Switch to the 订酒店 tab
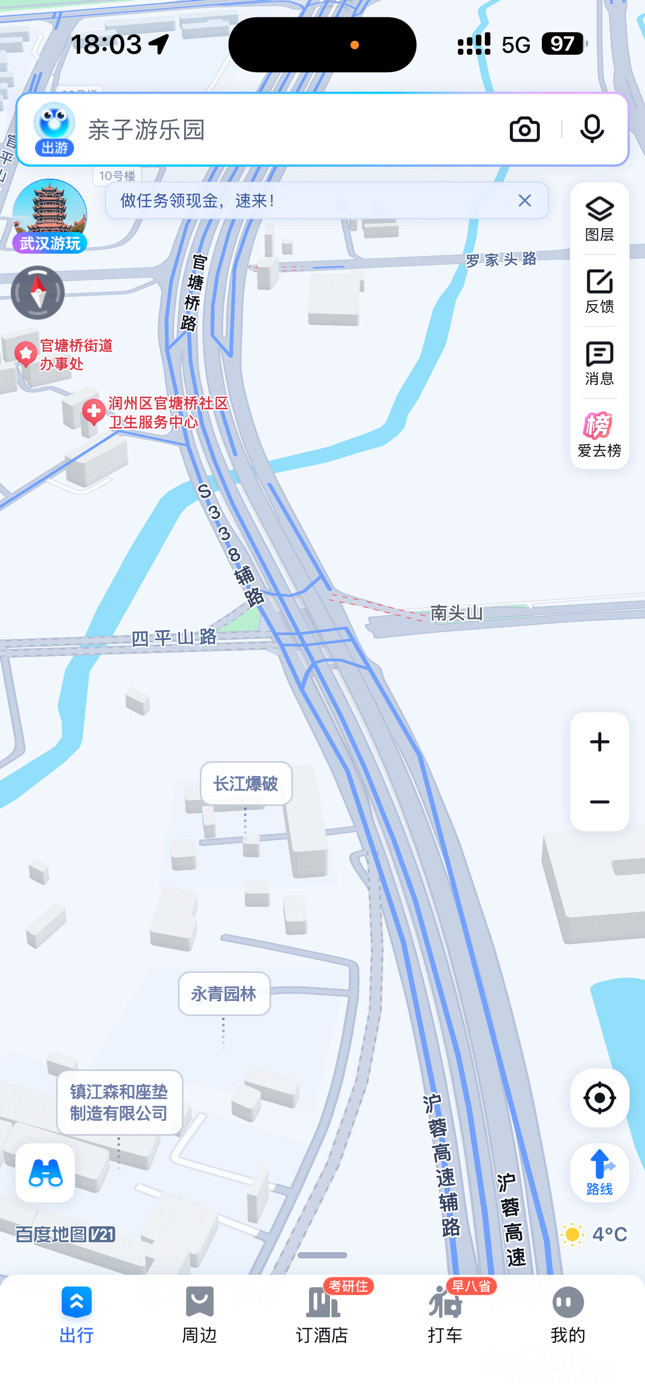This screenshot has width=645, height=1398. pos(322,1314)
